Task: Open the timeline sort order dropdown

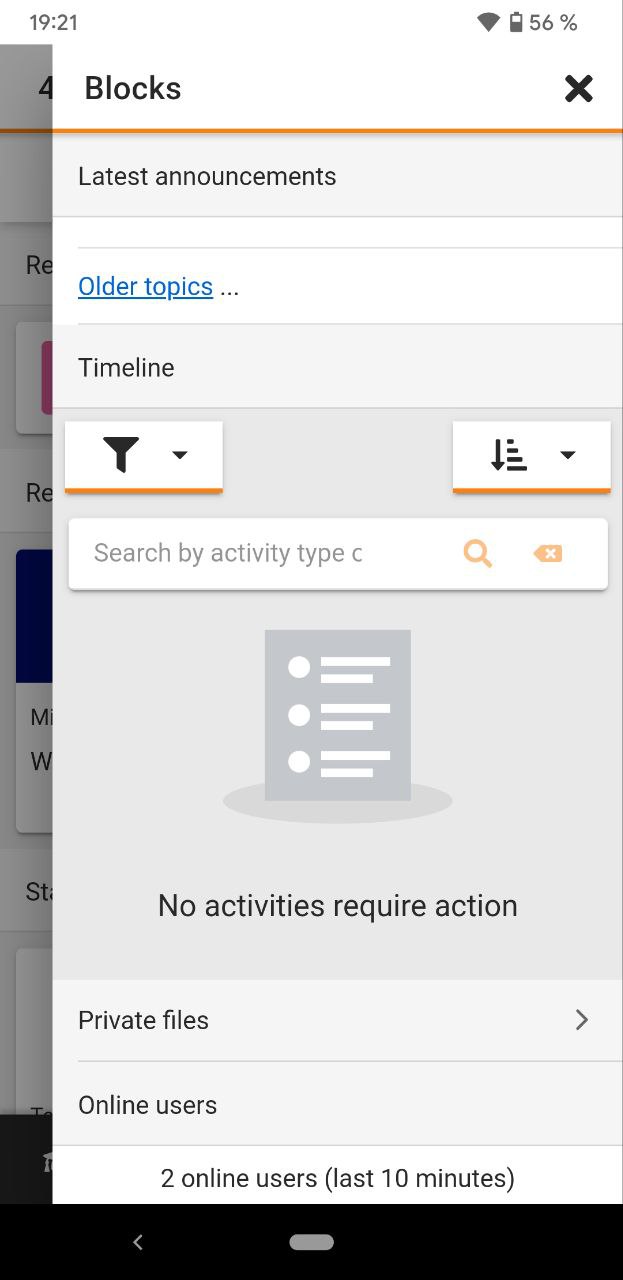Action: click(531, 456)
